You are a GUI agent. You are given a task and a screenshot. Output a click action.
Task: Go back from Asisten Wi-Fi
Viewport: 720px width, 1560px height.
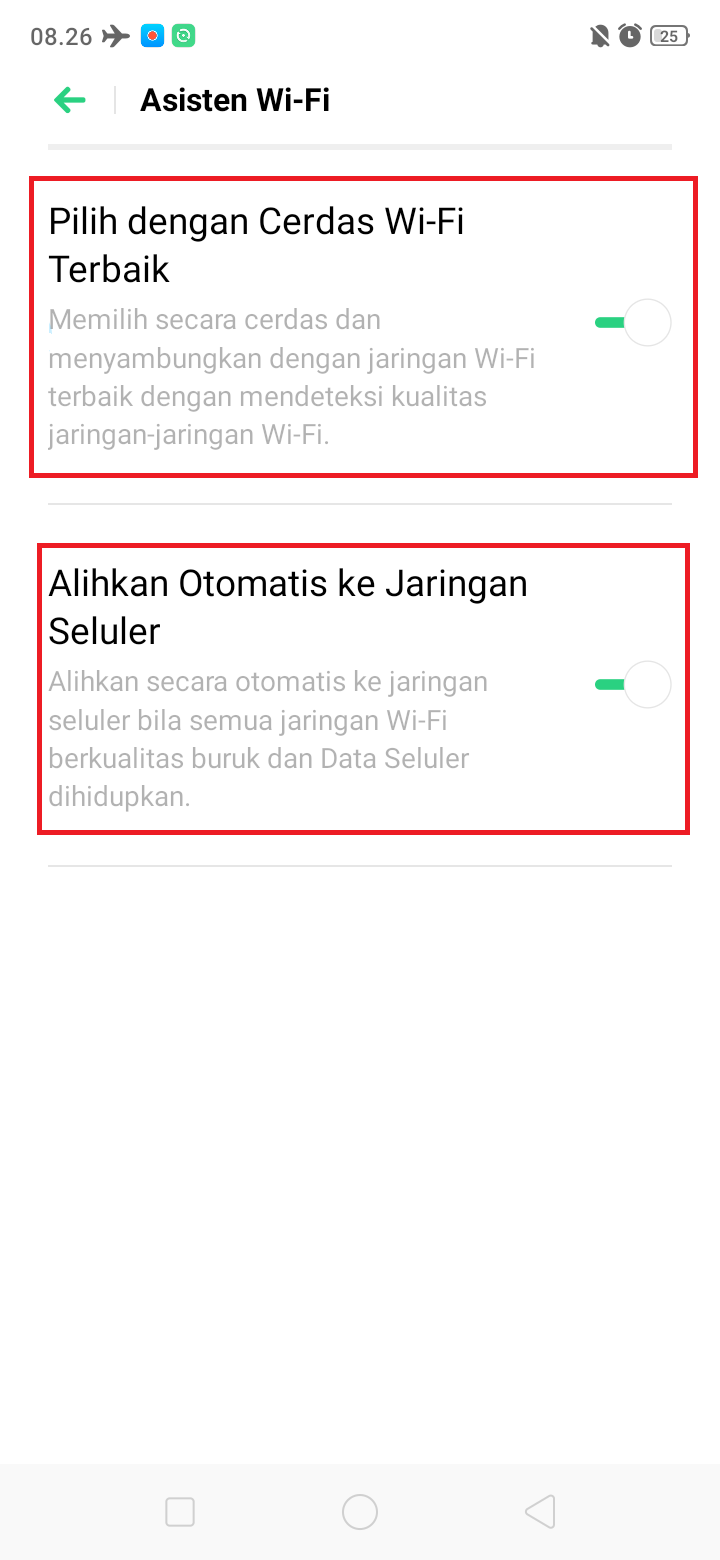pos(70,100)
